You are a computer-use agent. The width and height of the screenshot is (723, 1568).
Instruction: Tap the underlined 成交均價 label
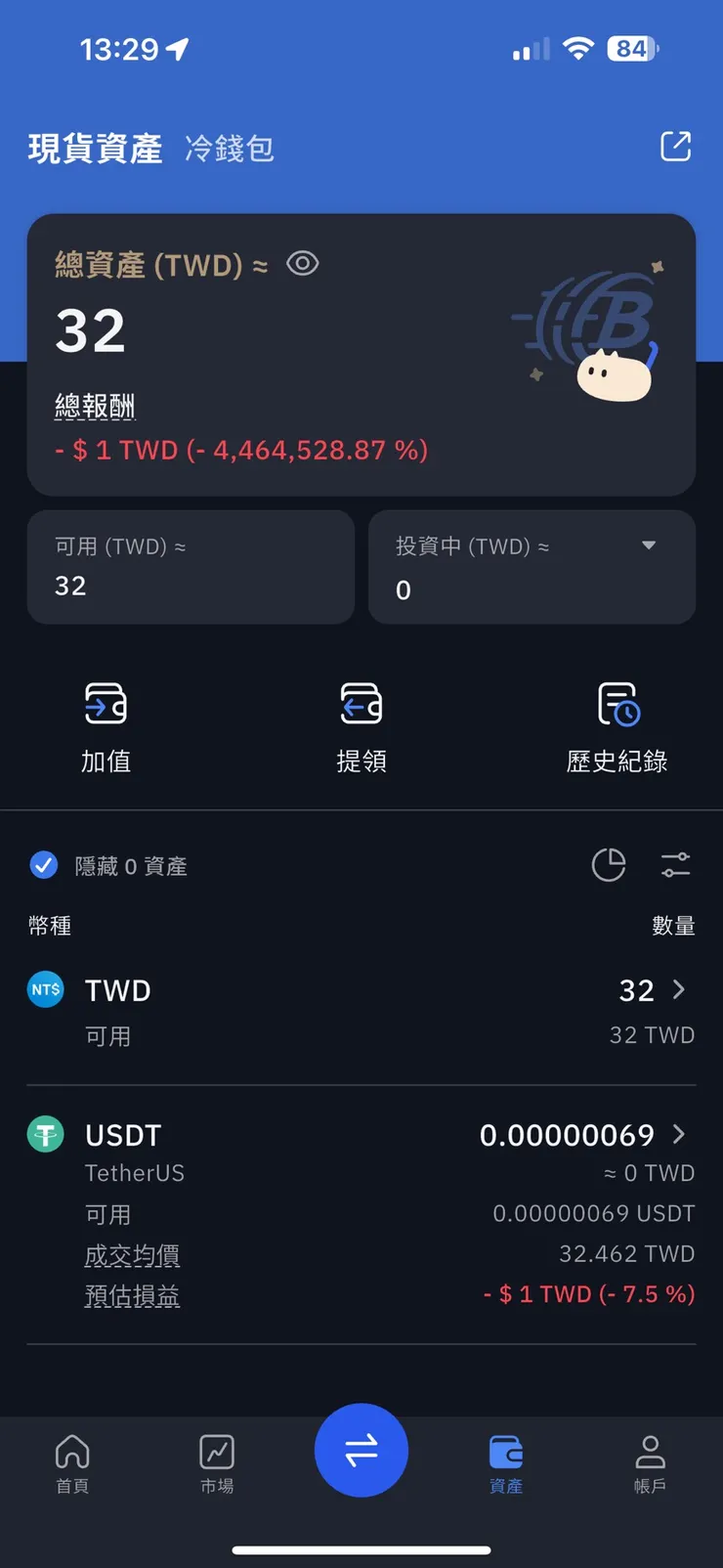(132, 1255)
